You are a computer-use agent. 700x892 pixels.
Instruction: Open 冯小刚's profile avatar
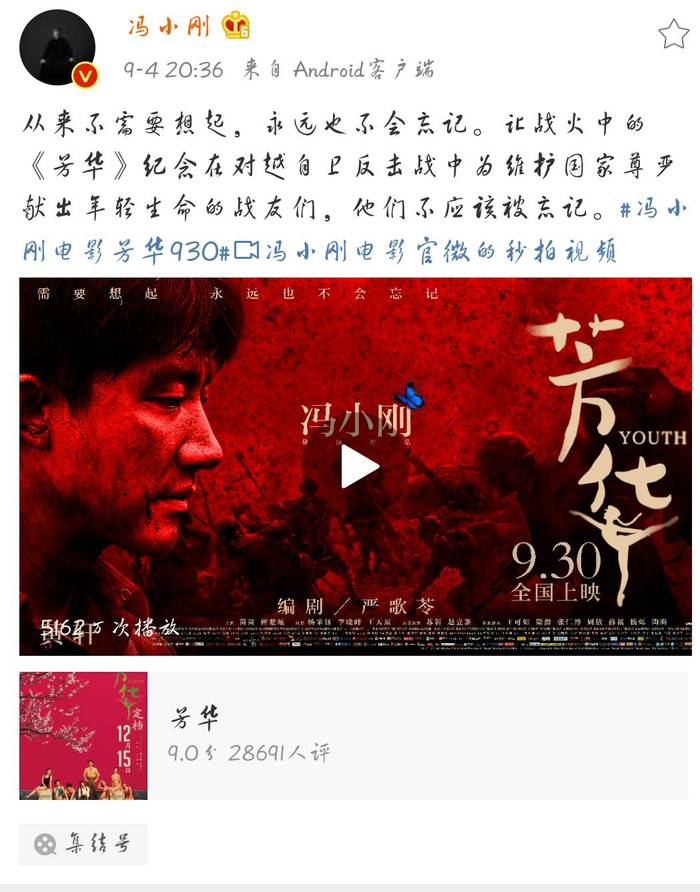tap(58, 48)
